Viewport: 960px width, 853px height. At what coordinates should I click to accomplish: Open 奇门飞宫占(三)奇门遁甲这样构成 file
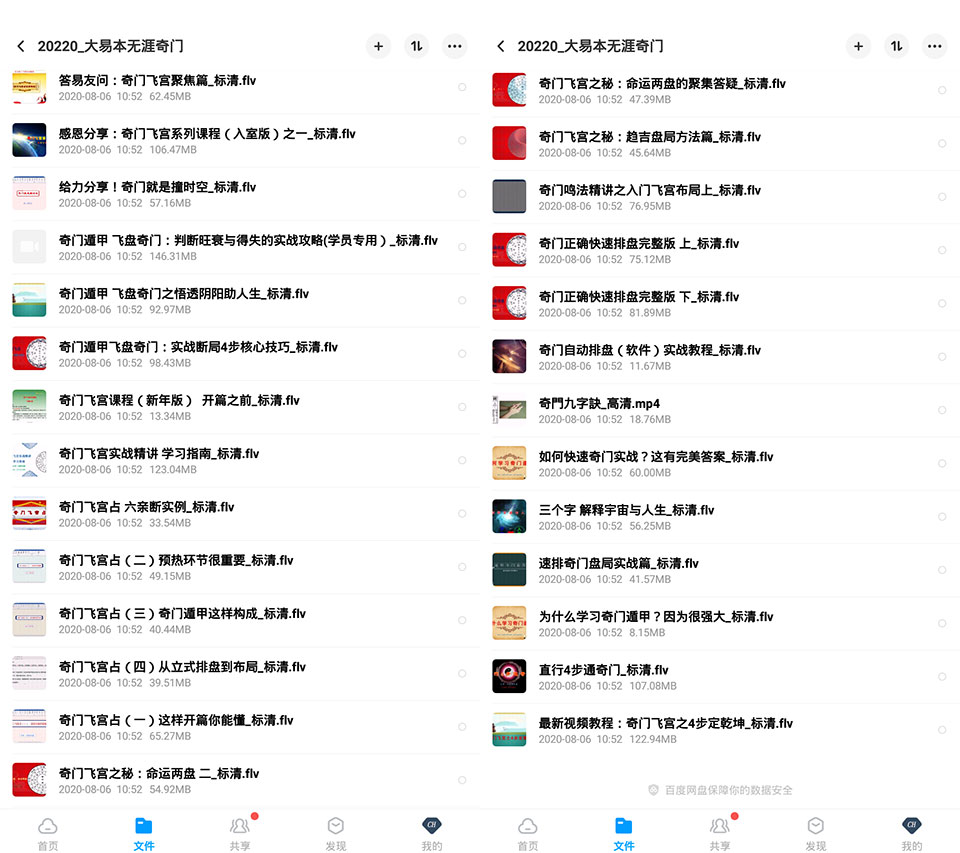click(x=245, y=620)
